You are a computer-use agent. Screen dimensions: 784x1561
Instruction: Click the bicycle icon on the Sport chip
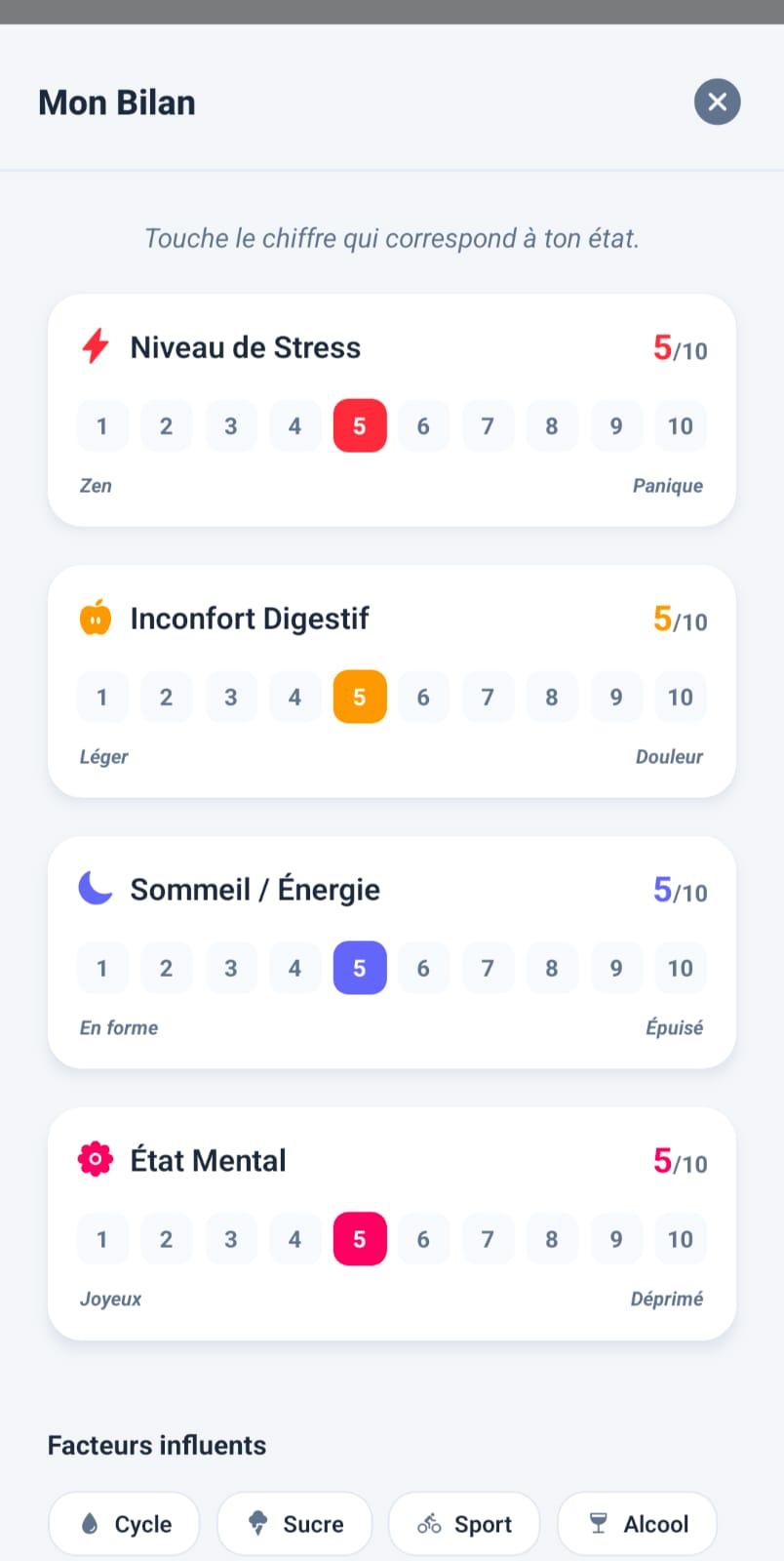pos(429,1523)
